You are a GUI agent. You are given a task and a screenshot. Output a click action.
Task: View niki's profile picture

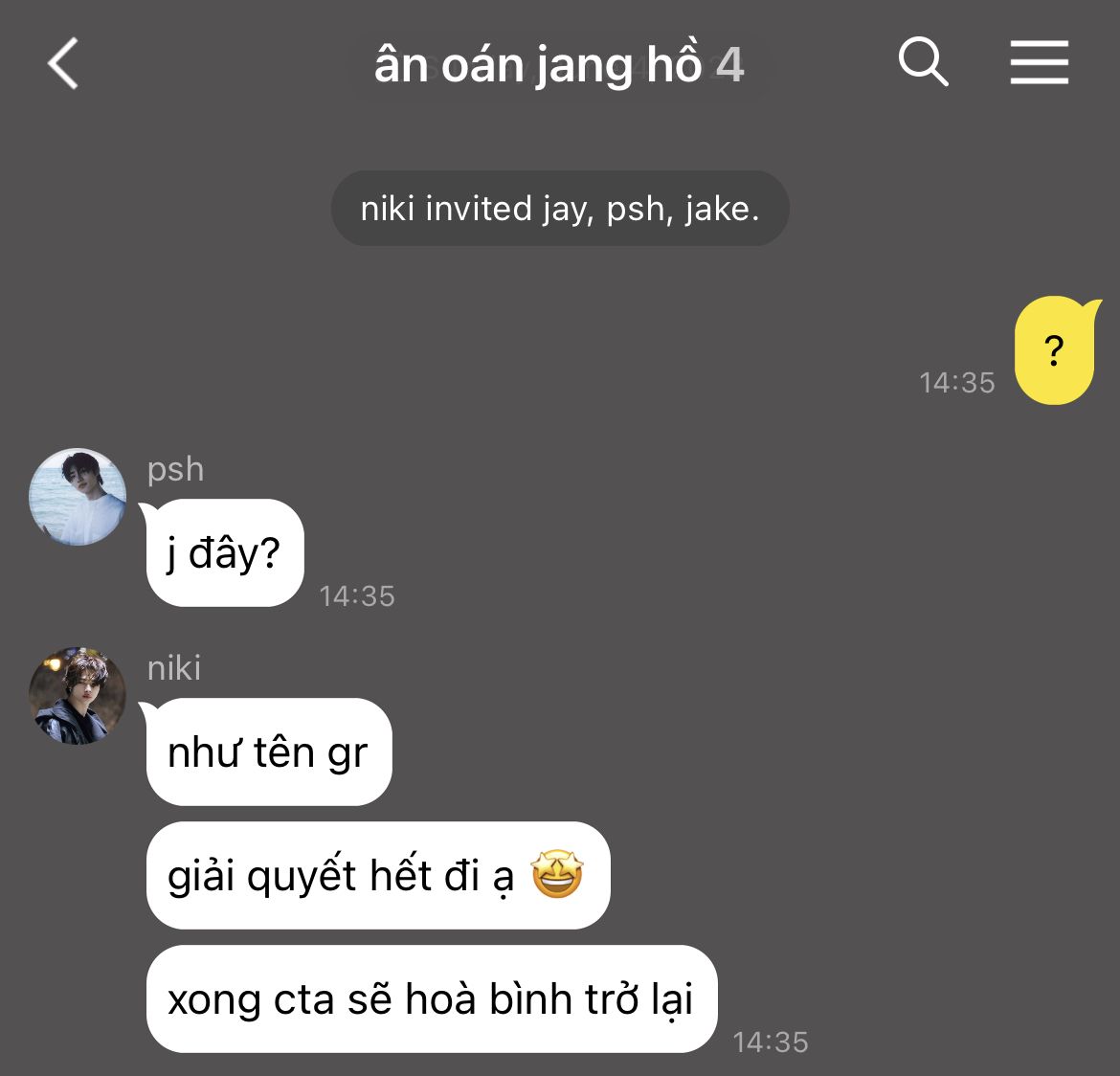pyautogui.click(x=78, y=696)
